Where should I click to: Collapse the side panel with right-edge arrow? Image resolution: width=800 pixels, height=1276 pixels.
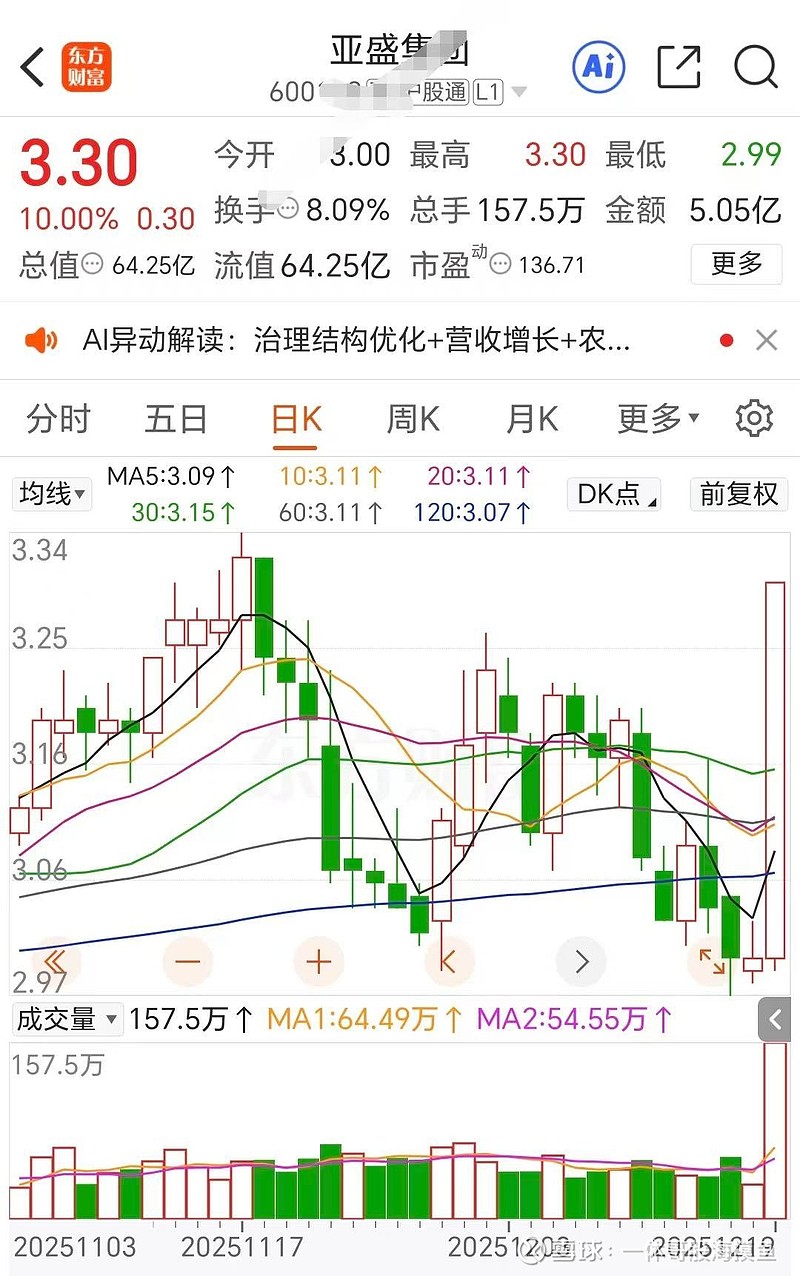774,1019
